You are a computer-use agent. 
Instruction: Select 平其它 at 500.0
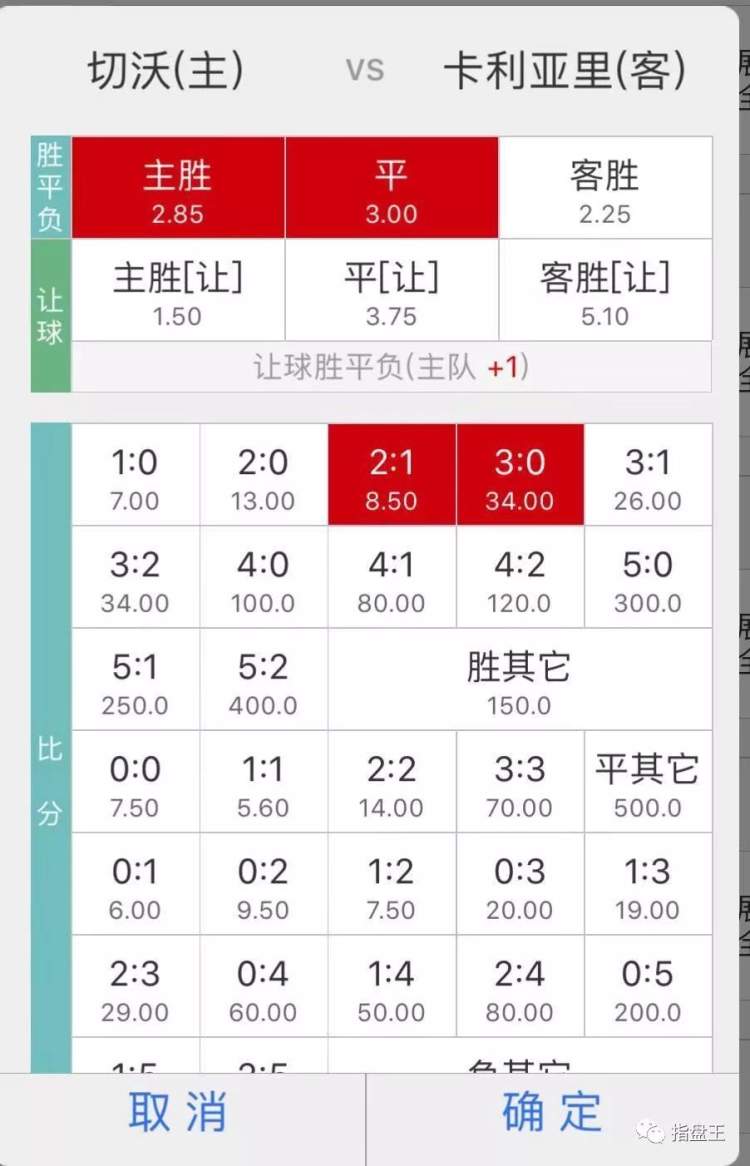[647, 782]
